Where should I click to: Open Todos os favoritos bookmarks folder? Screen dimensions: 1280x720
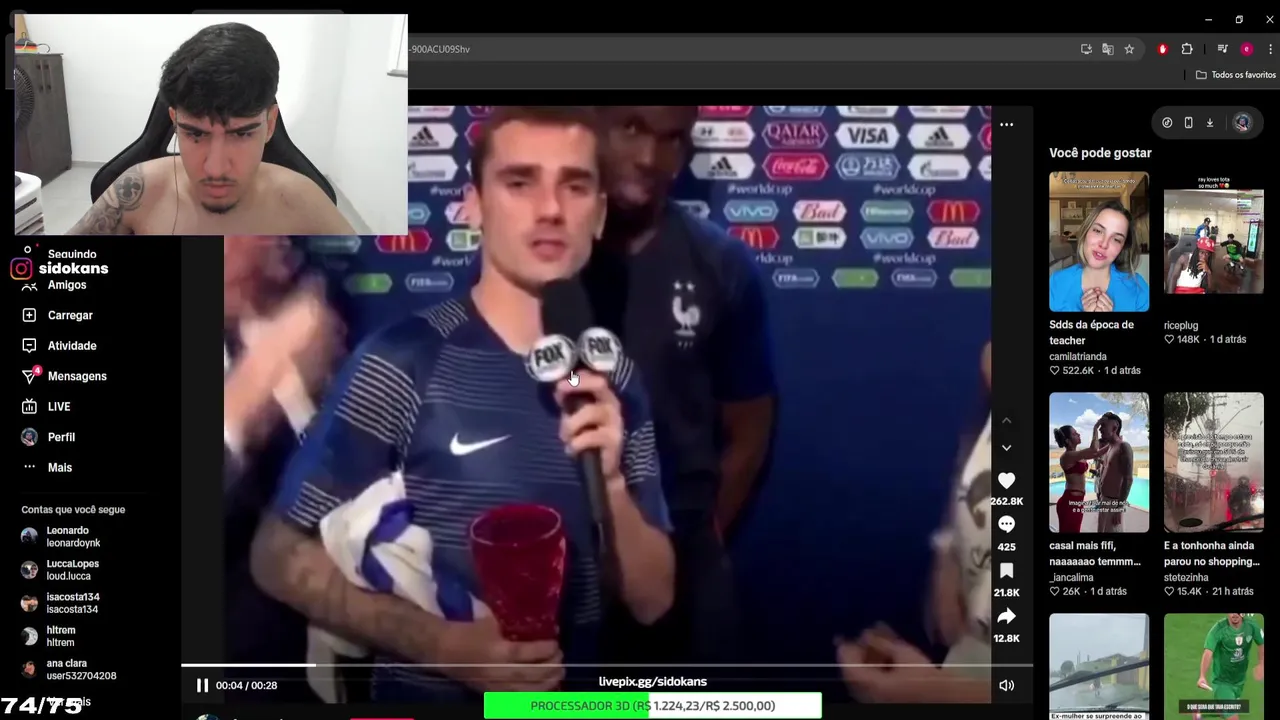click(x=1236, y=75)
